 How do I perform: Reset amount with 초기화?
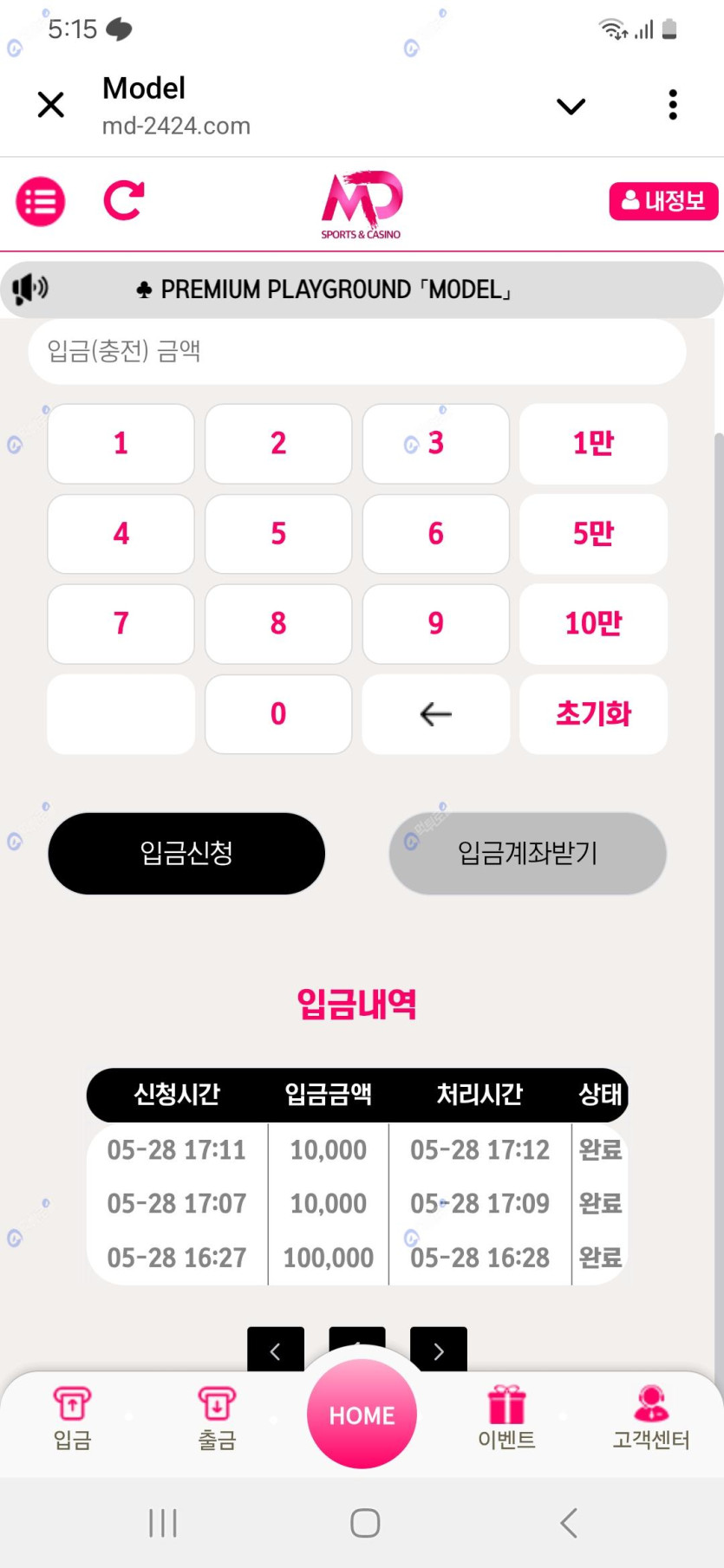(593, 714)
